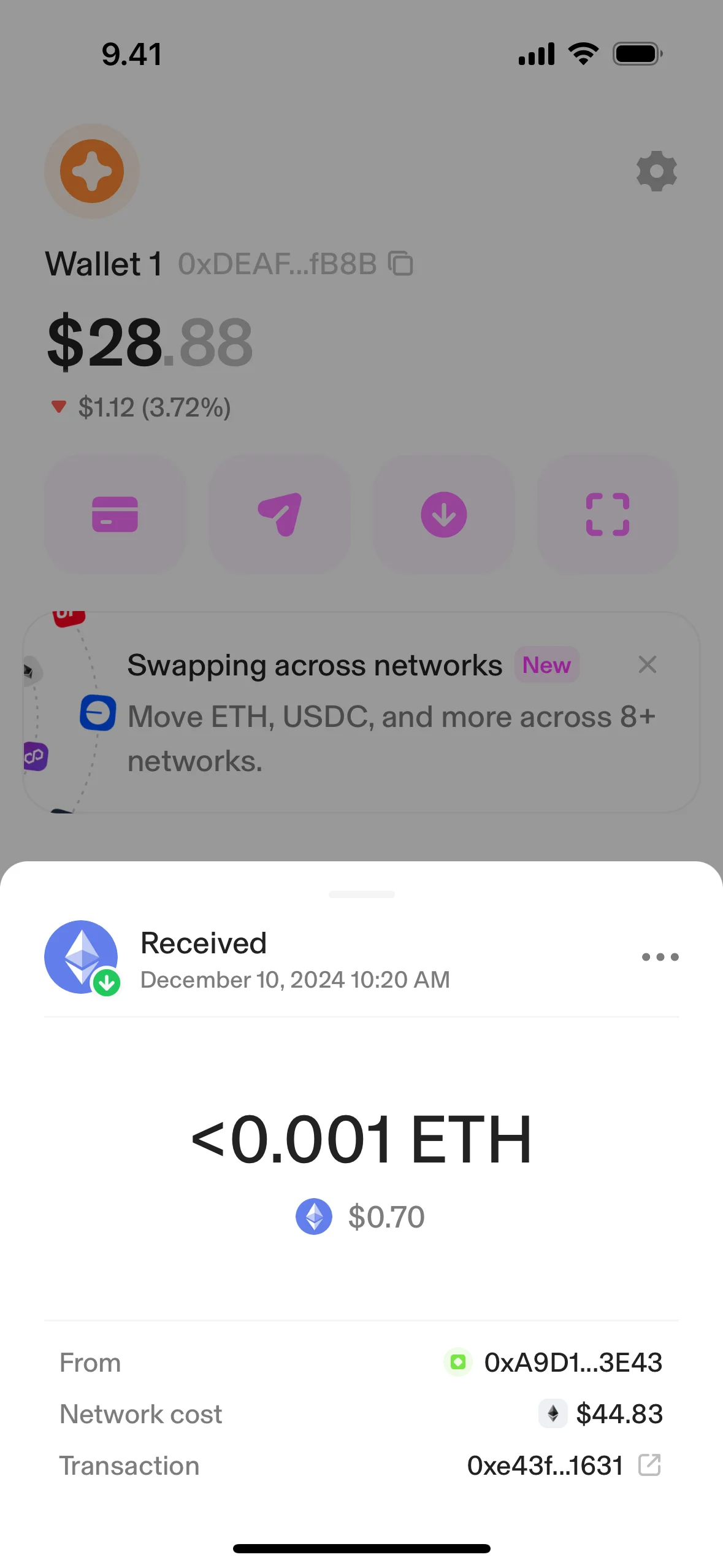
Task: Open wallet Settings gear
Action: coord(656,171)
